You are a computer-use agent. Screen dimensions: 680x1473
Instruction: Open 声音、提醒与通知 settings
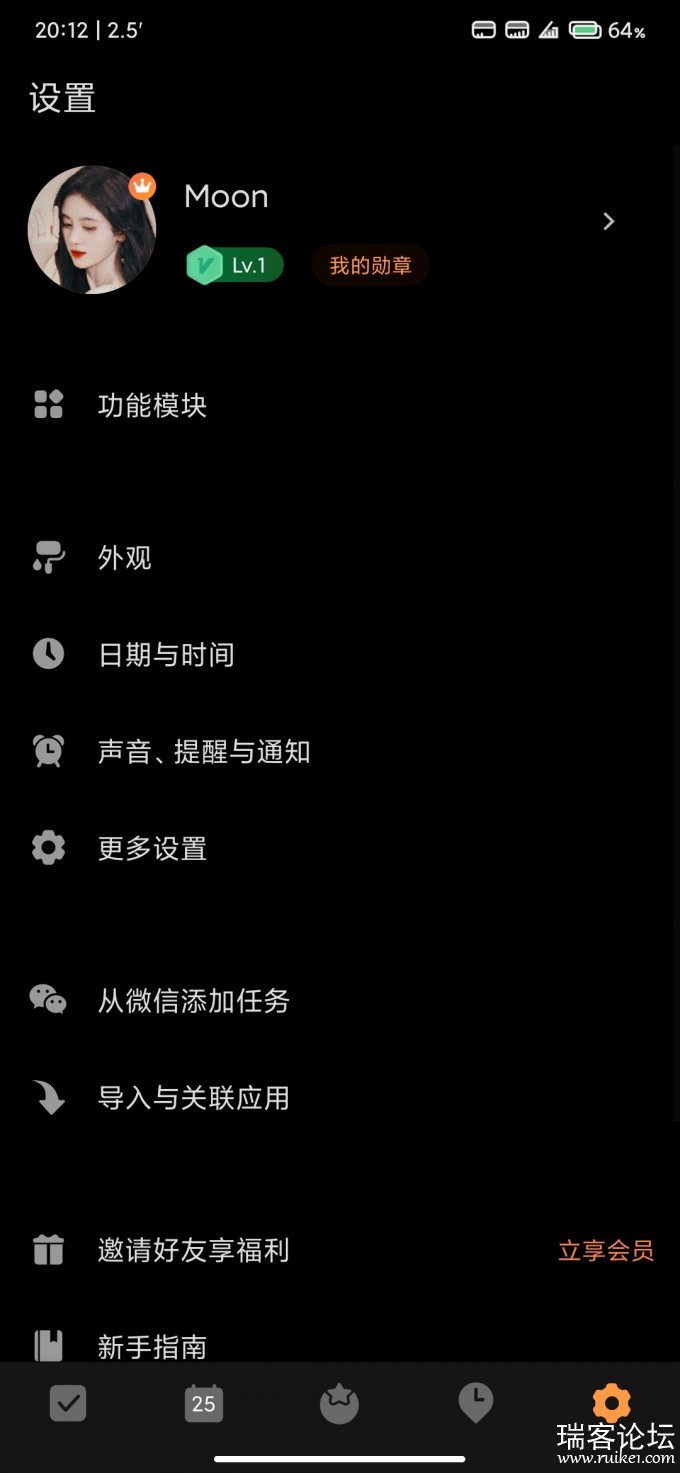click(x=204, y=751)
